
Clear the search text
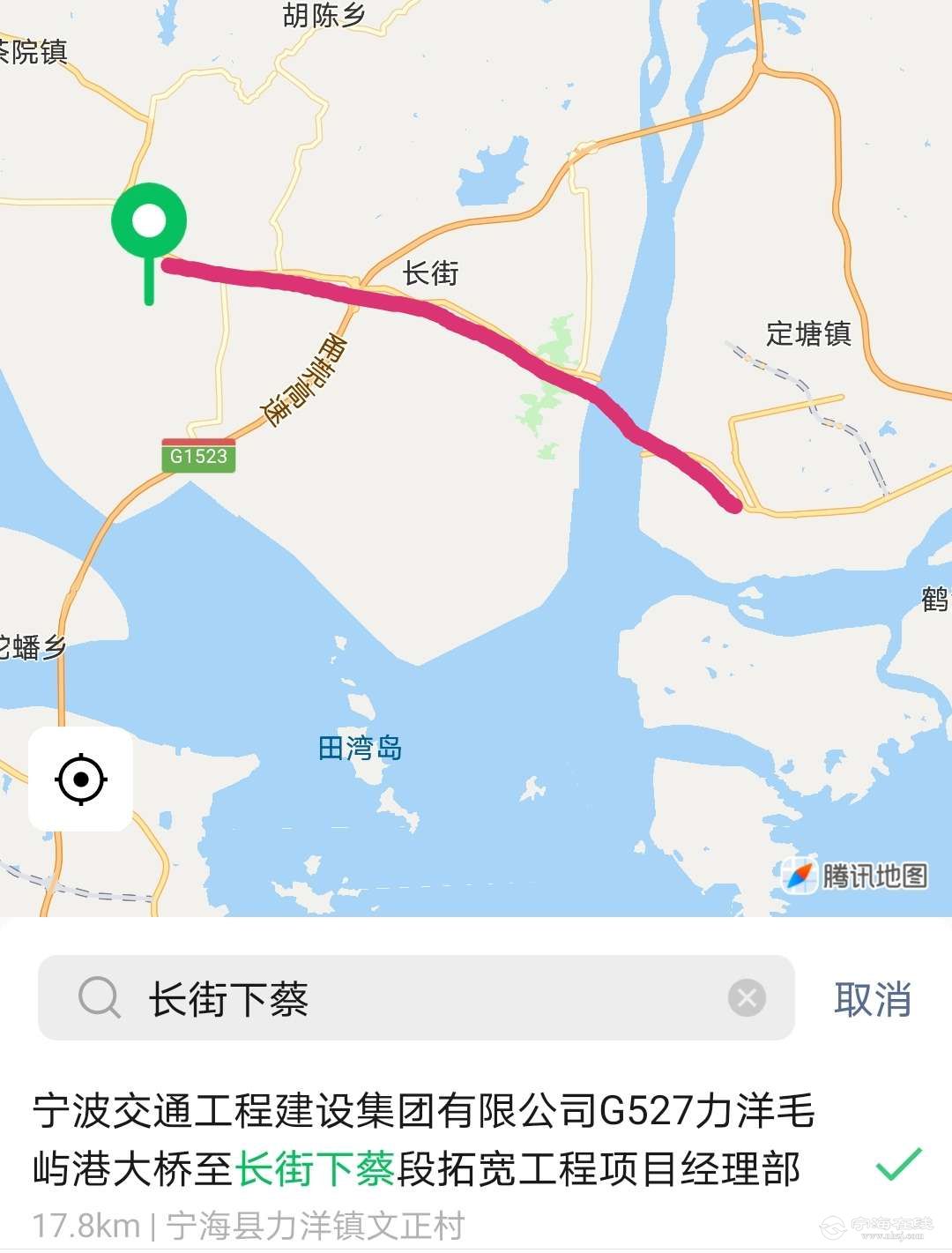[x=747, y=999]
